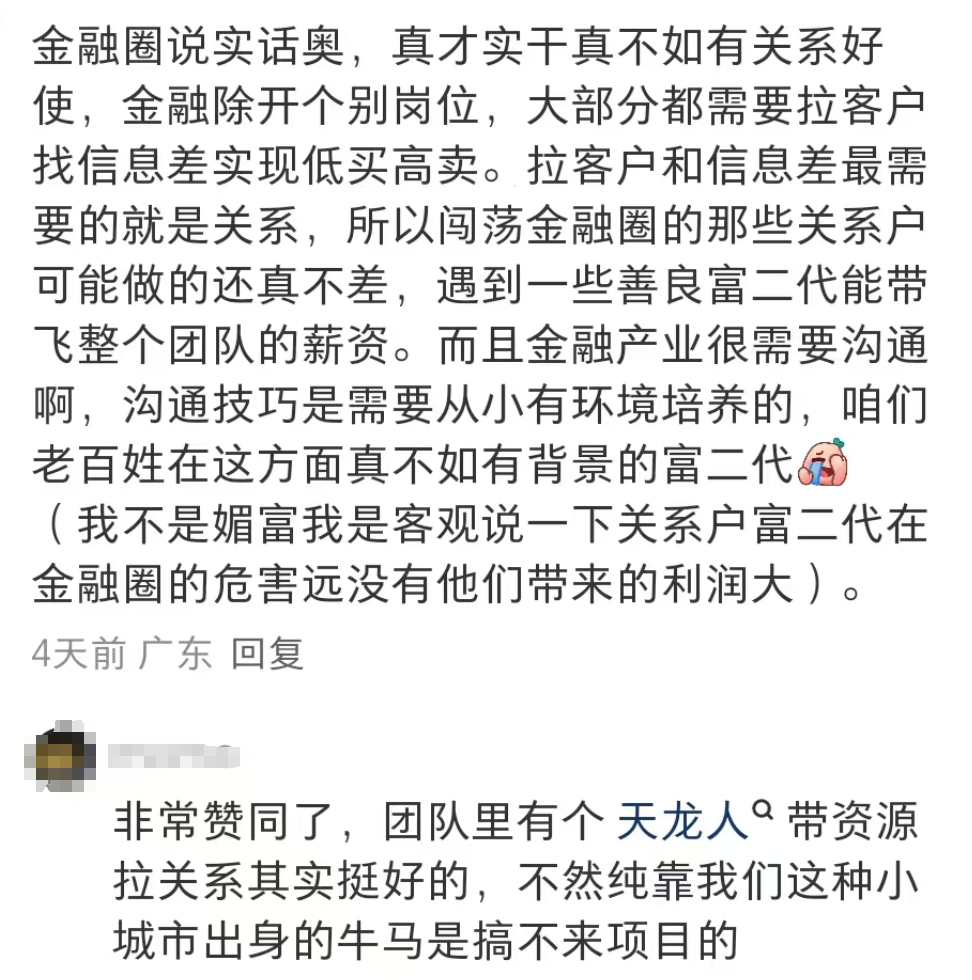Viewport: 972px width, 980px height.
Task: Open the replier's blurred avatar profile
Action: pos(66,763)
